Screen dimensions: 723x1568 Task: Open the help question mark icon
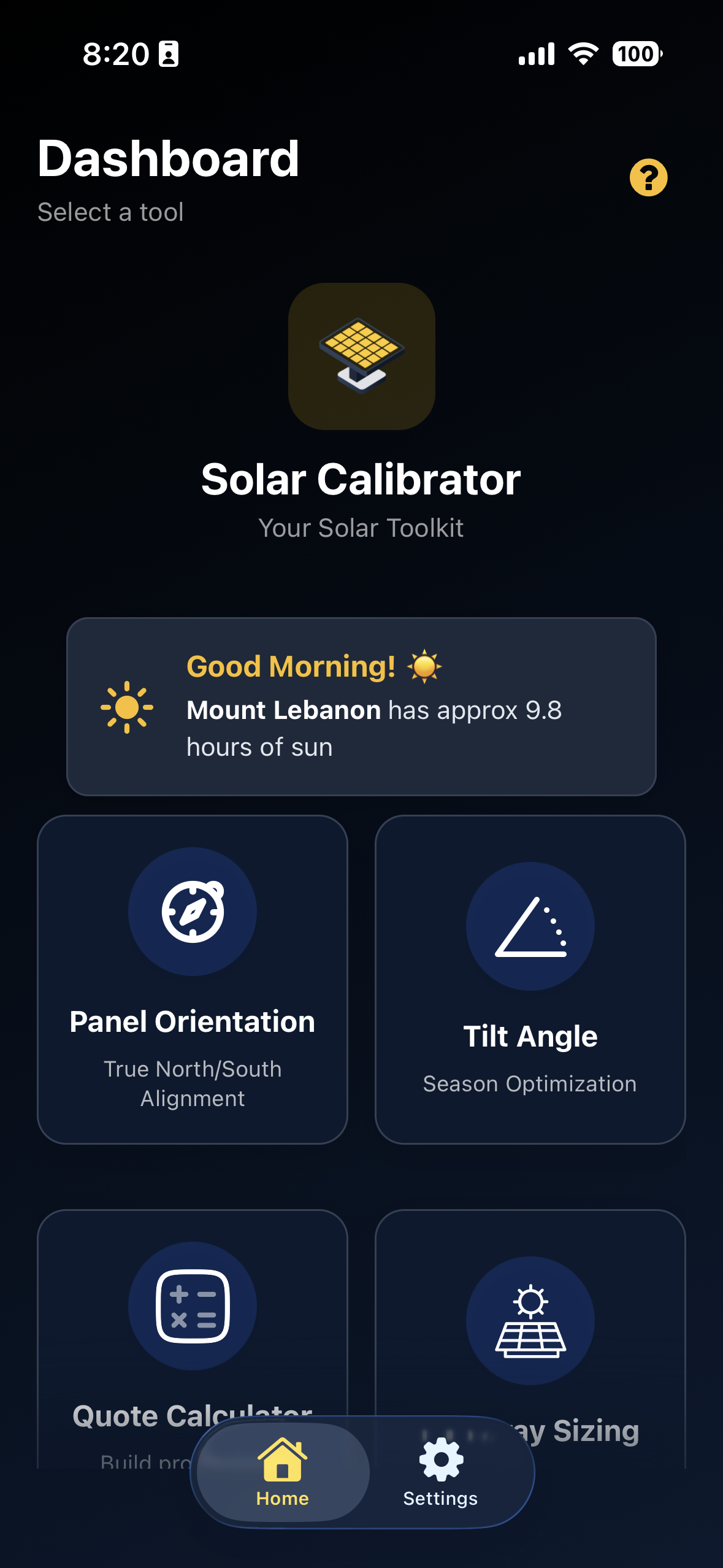(648, 179)
